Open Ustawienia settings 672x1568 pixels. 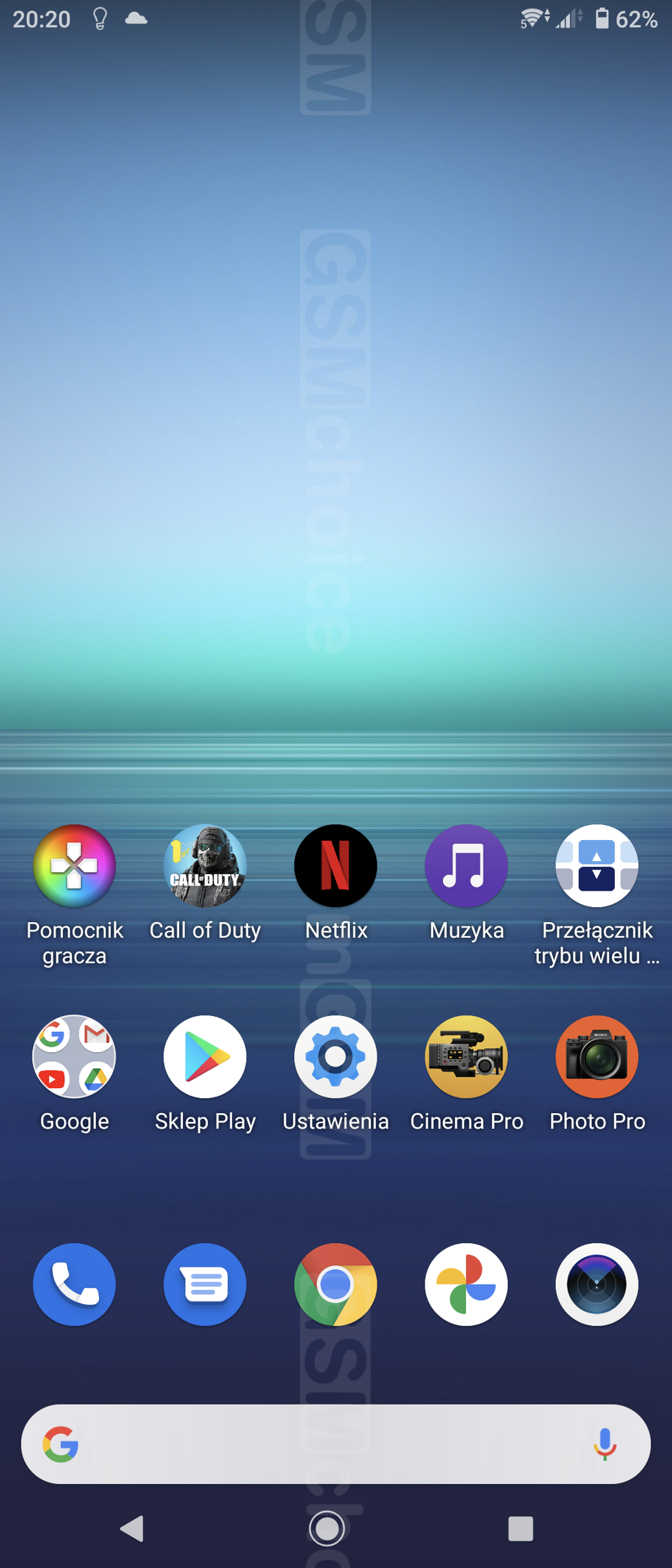coord(335,1057)
